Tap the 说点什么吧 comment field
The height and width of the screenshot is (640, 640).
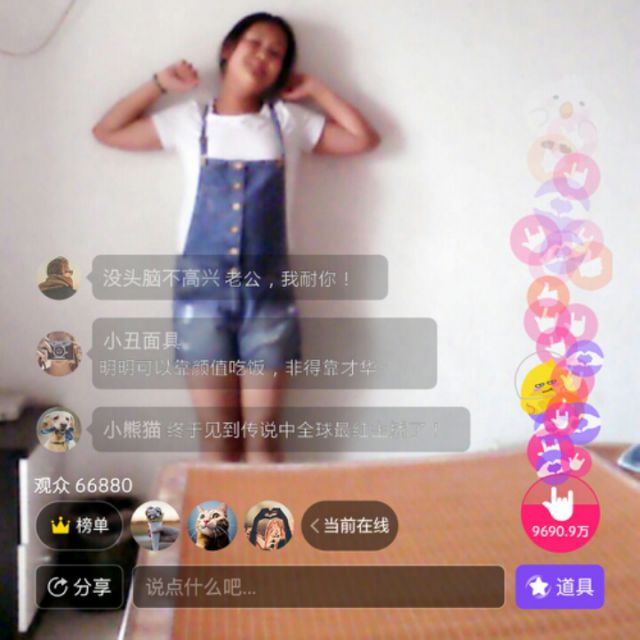coord(319,587)
